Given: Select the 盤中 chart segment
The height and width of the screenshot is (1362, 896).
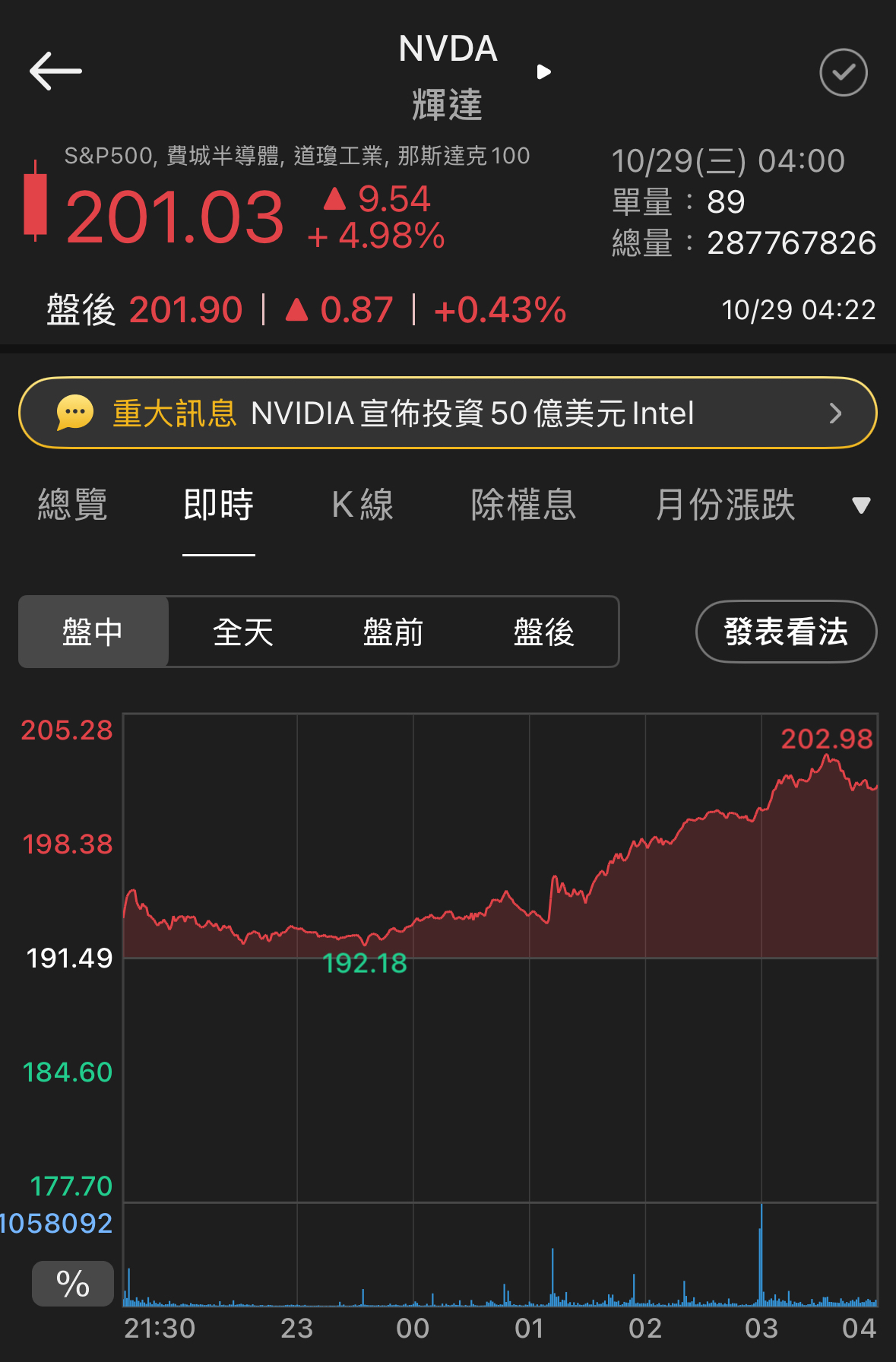Looking at the screenshot, I should coord(93,632).
